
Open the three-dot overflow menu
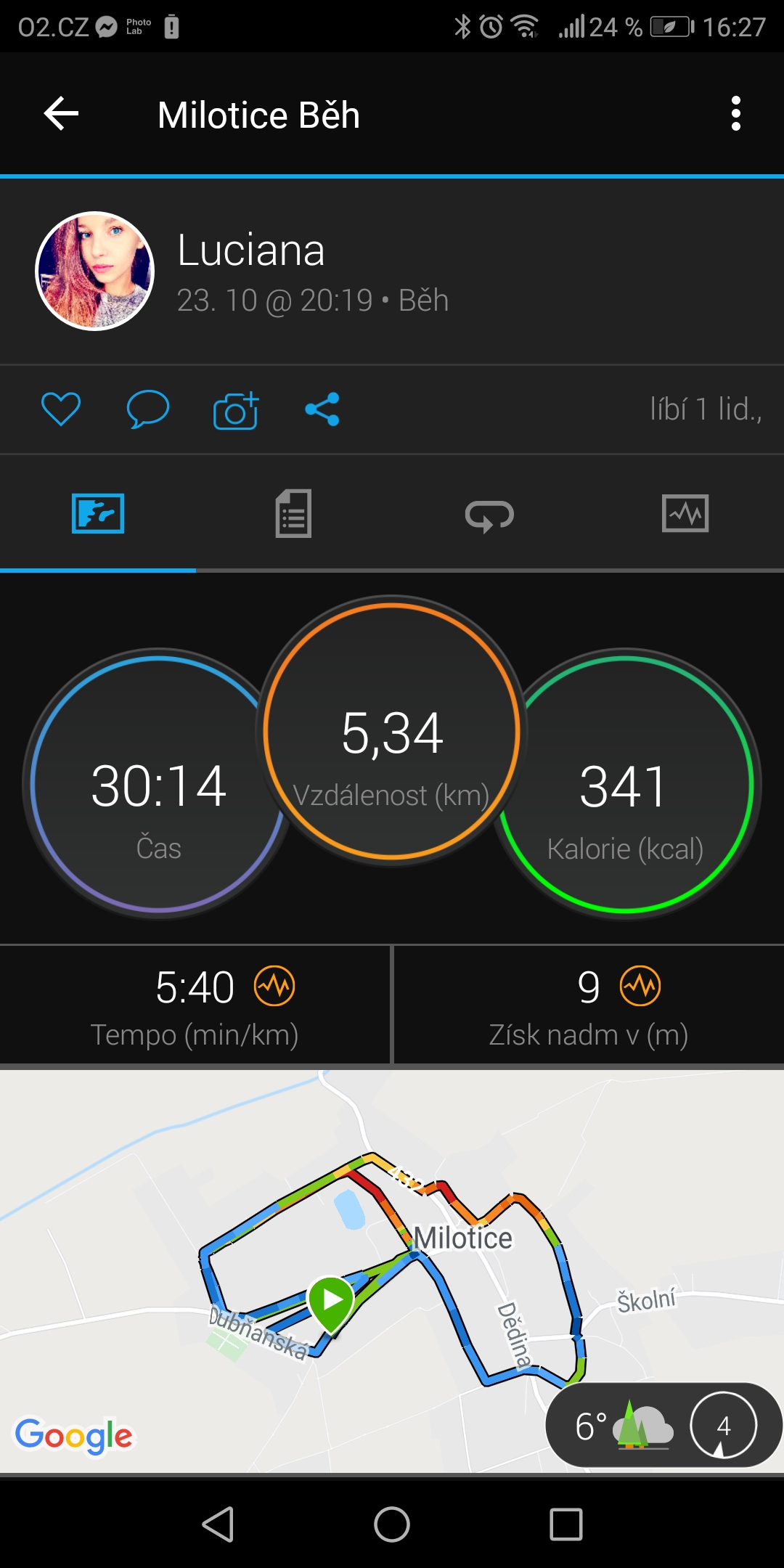(736, 114)
